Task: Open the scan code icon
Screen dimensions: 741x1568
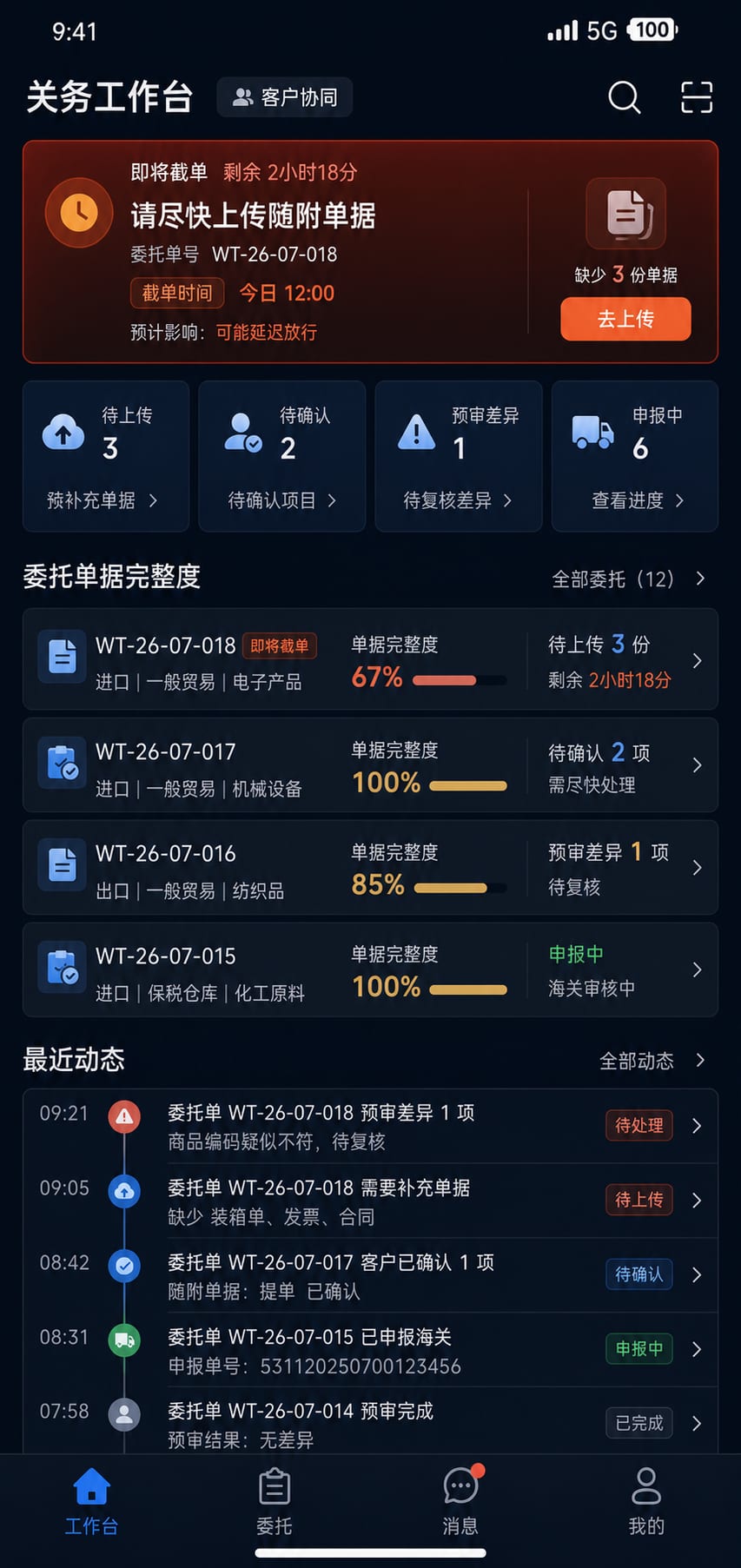Action: pyautogui.click(x=696, y=97)
